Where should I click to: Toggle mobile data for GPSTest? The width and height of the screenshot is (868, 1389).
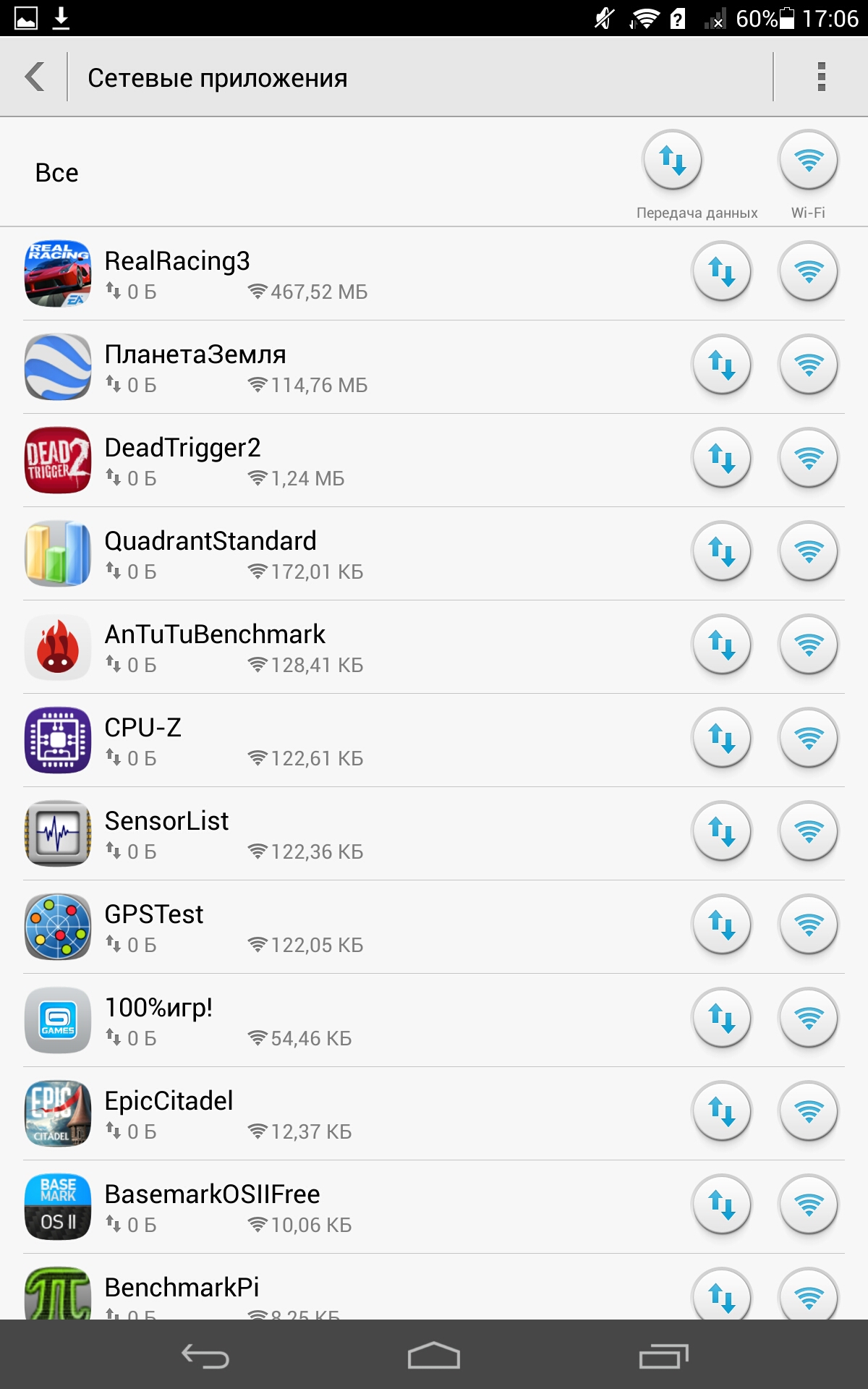tap(722, 925)
